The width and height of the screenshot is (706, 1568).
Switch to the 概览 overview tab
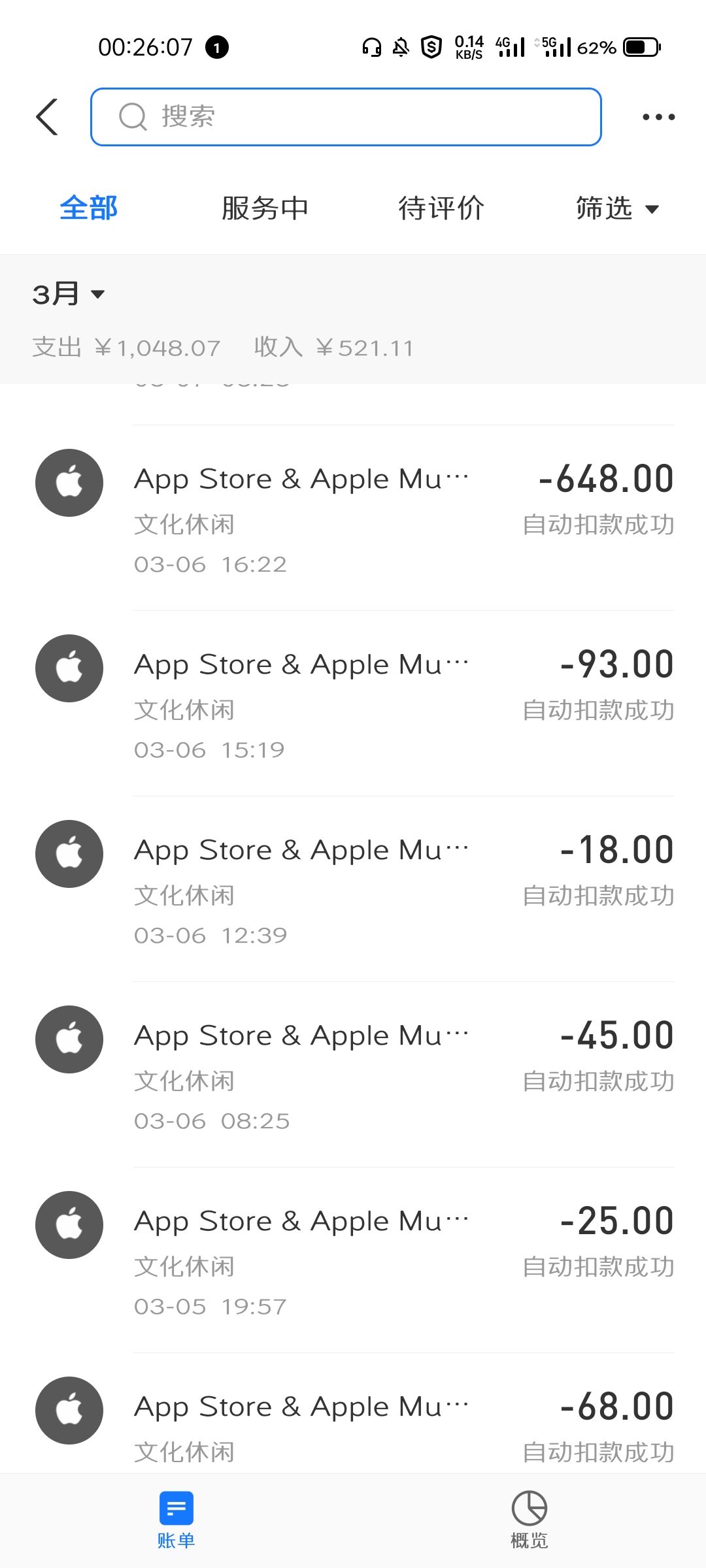529,1520
